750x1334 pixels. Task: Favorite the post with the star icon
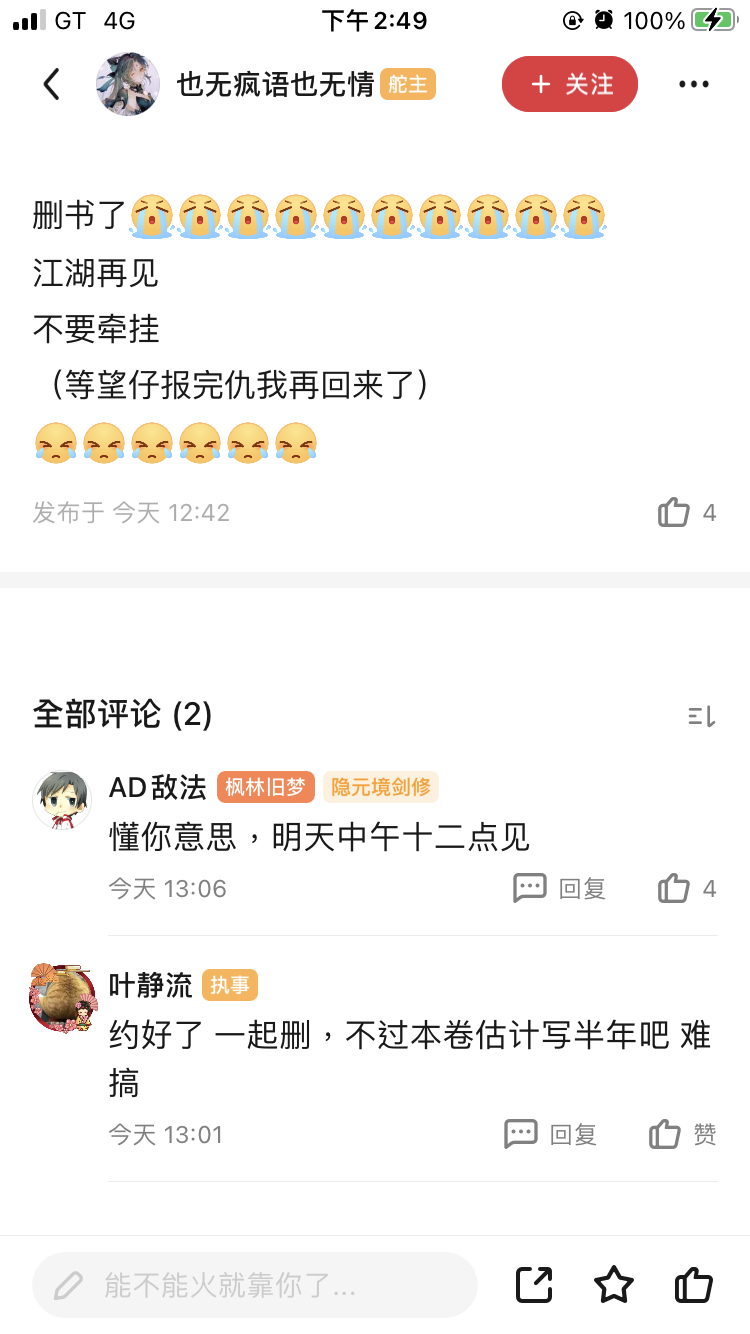(x=613, y=1285)
